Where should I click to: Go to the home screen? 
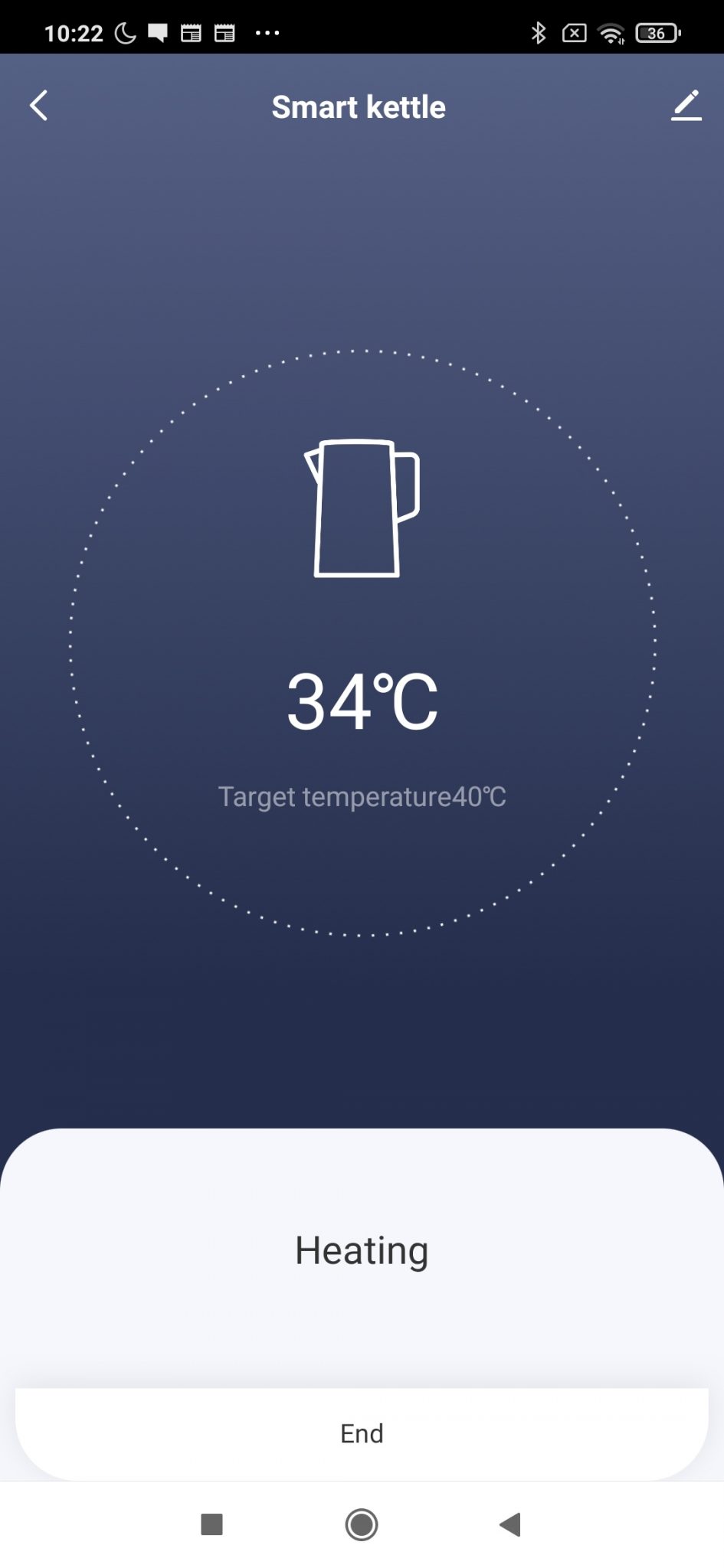[x=362, y=1524]
